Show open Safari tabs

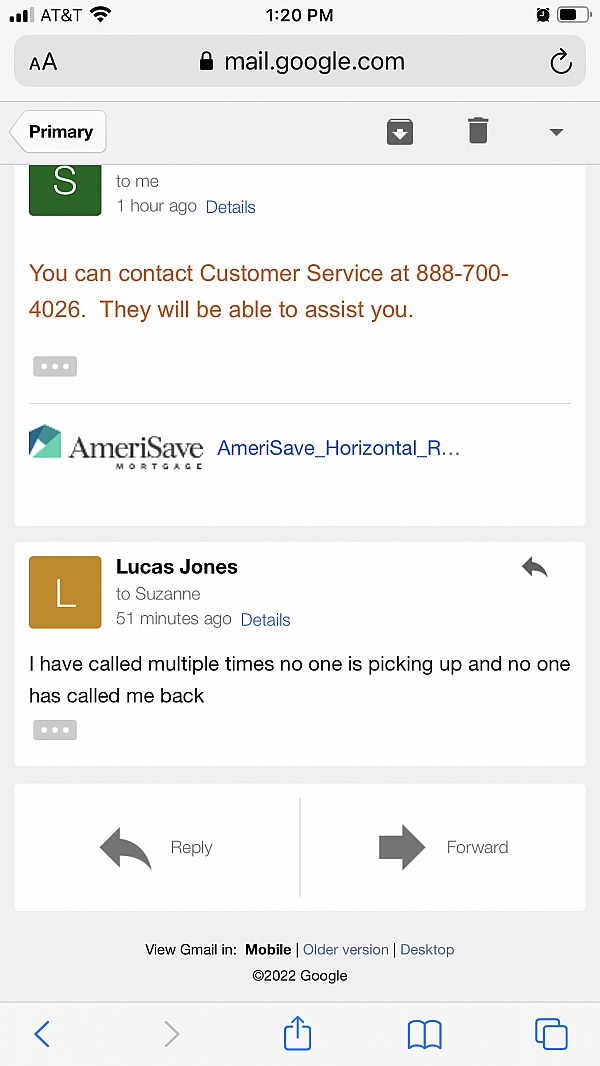[551, 1034]
